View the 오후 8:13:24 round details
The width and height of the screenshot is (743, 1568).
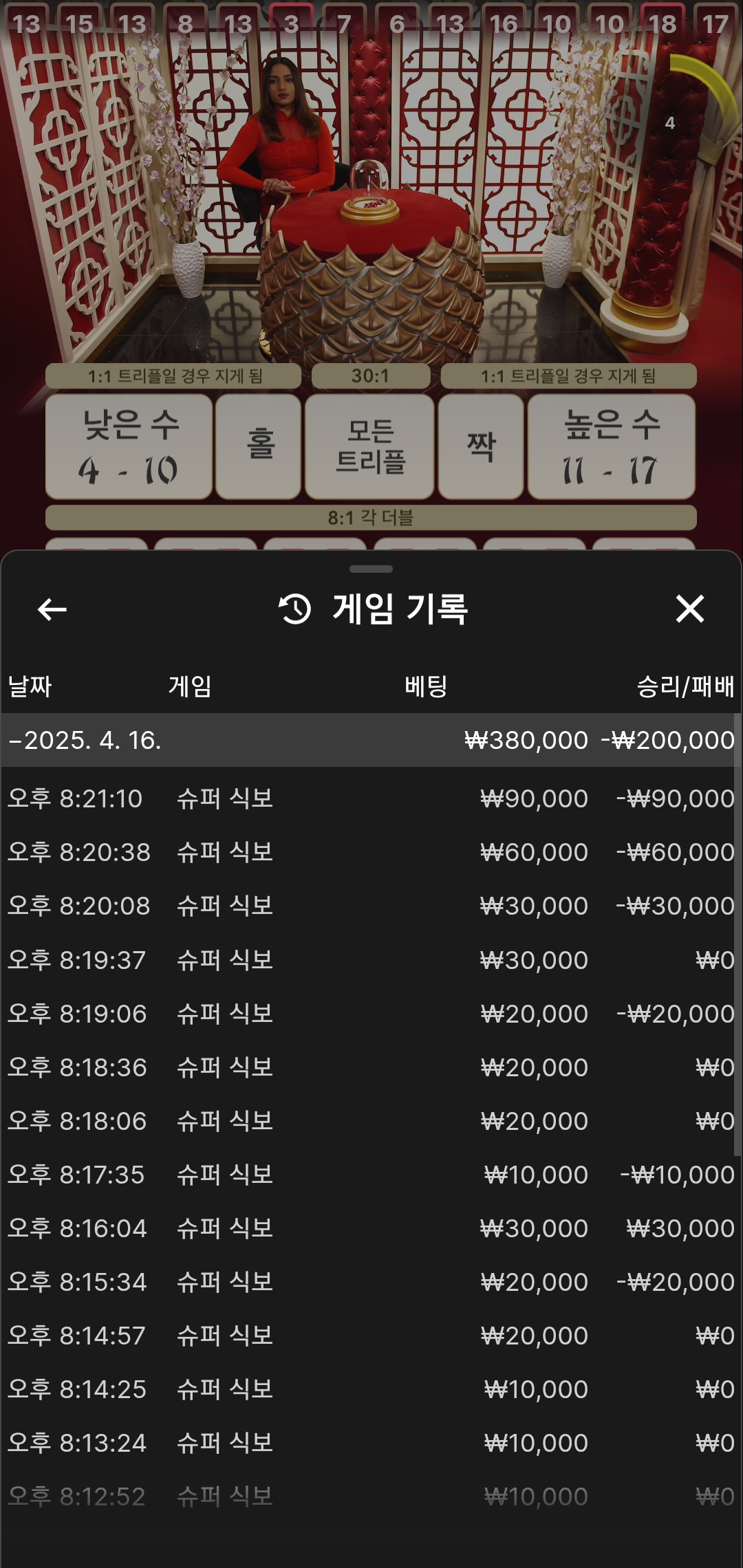point(370,1443)
